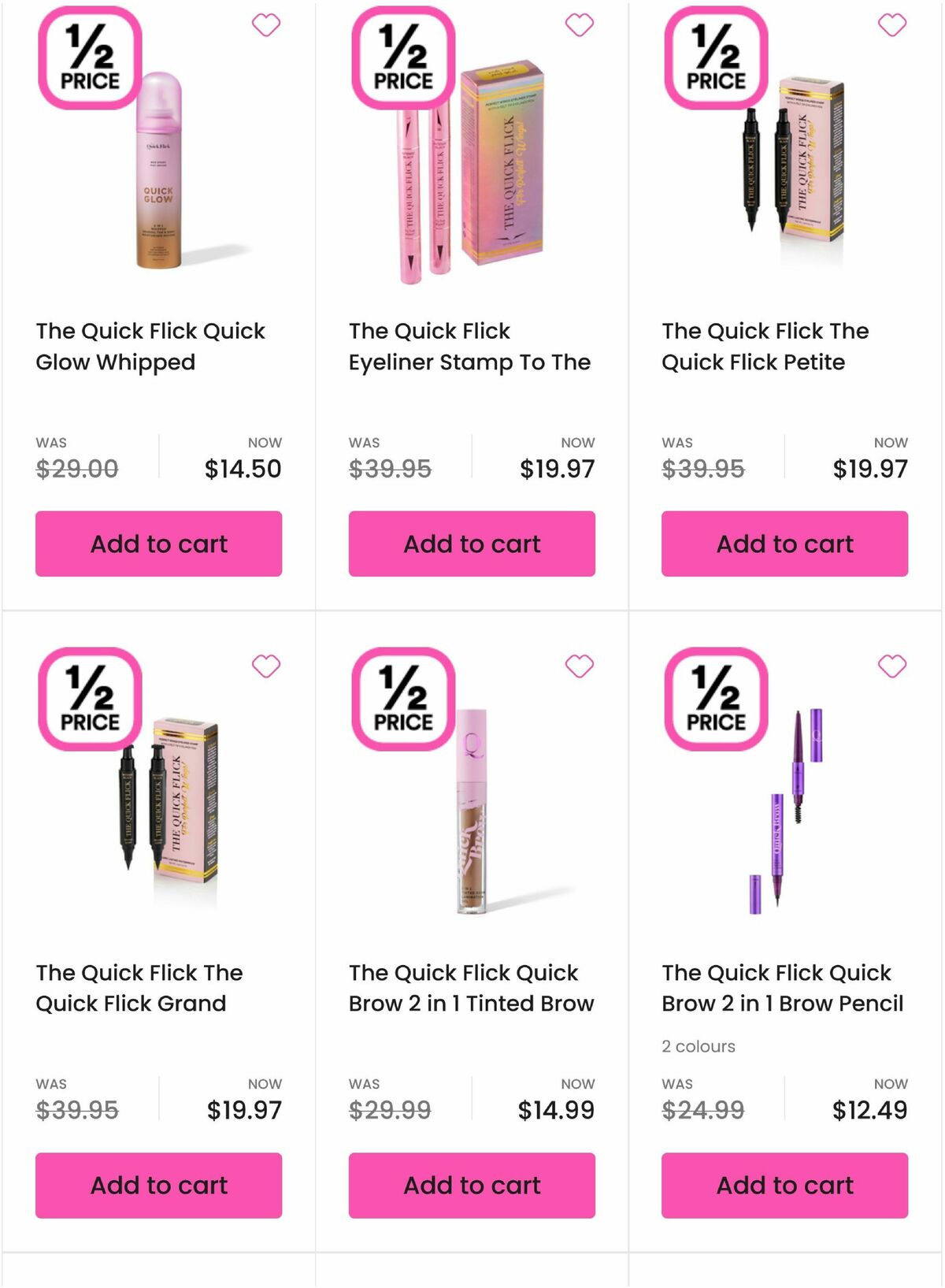Viewport: 945px width, 1288px height.
Task: Toggle wishlist on the Quick Flick Grand product
Action: (267, 667)
